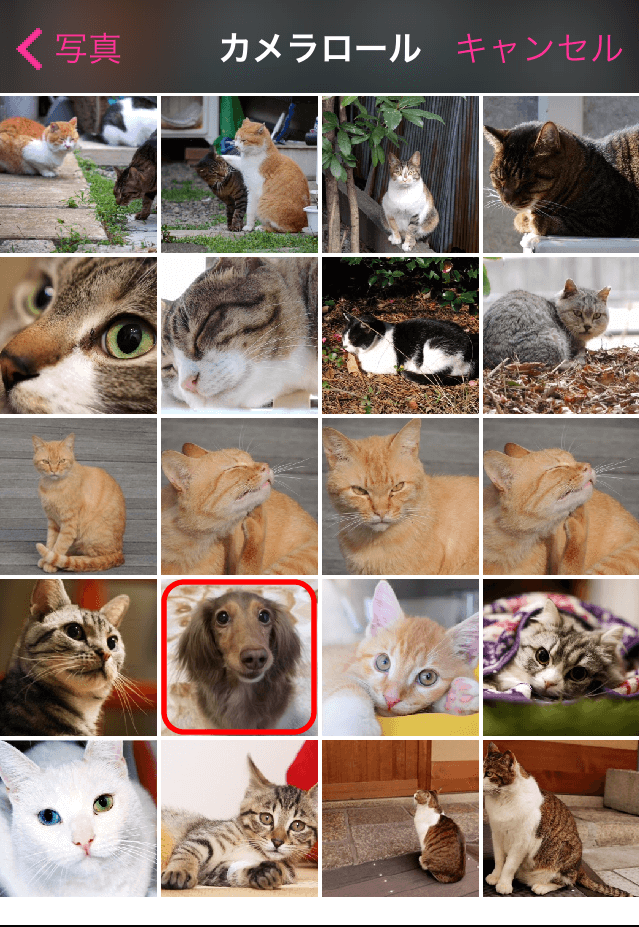639x927 pixels.
Task: Open the close-up green cat eye photo
Action: tap(78, 335)
